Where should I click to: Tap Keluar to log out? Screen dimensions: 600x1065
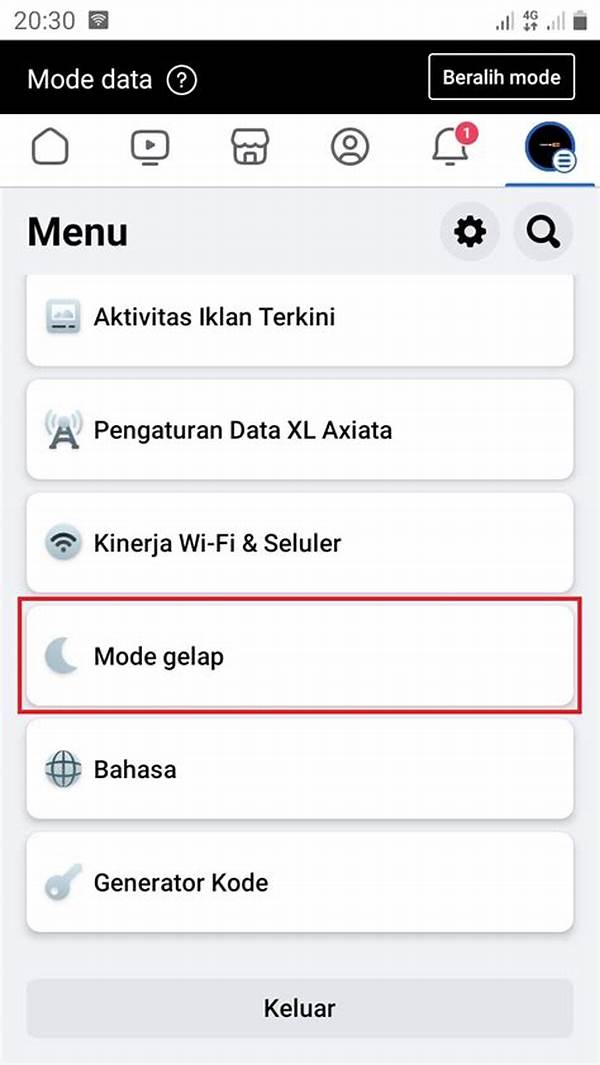299,1008
